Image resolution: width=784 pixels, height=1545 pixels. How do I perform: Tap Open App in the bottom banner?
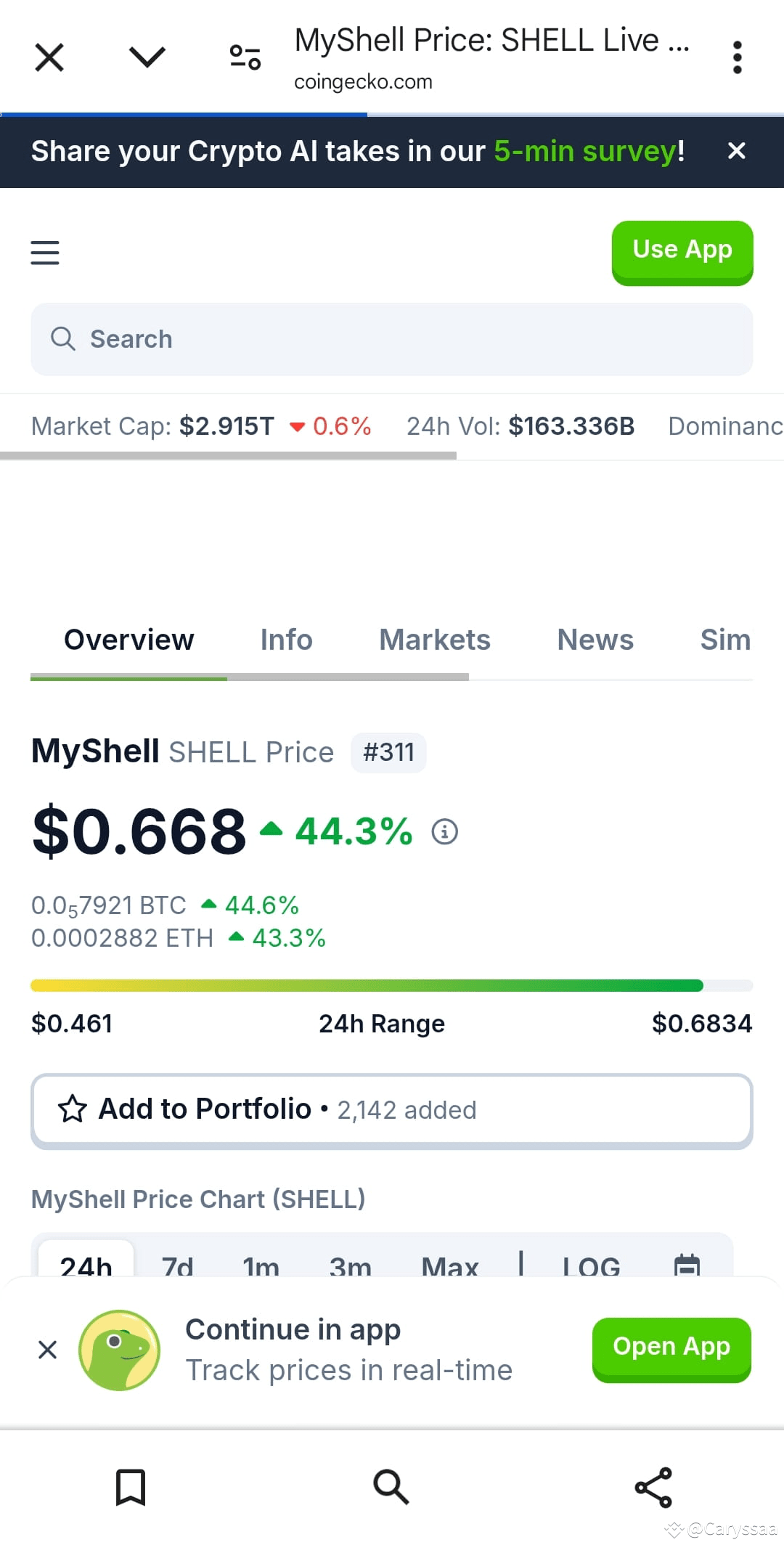point(670,1346)
